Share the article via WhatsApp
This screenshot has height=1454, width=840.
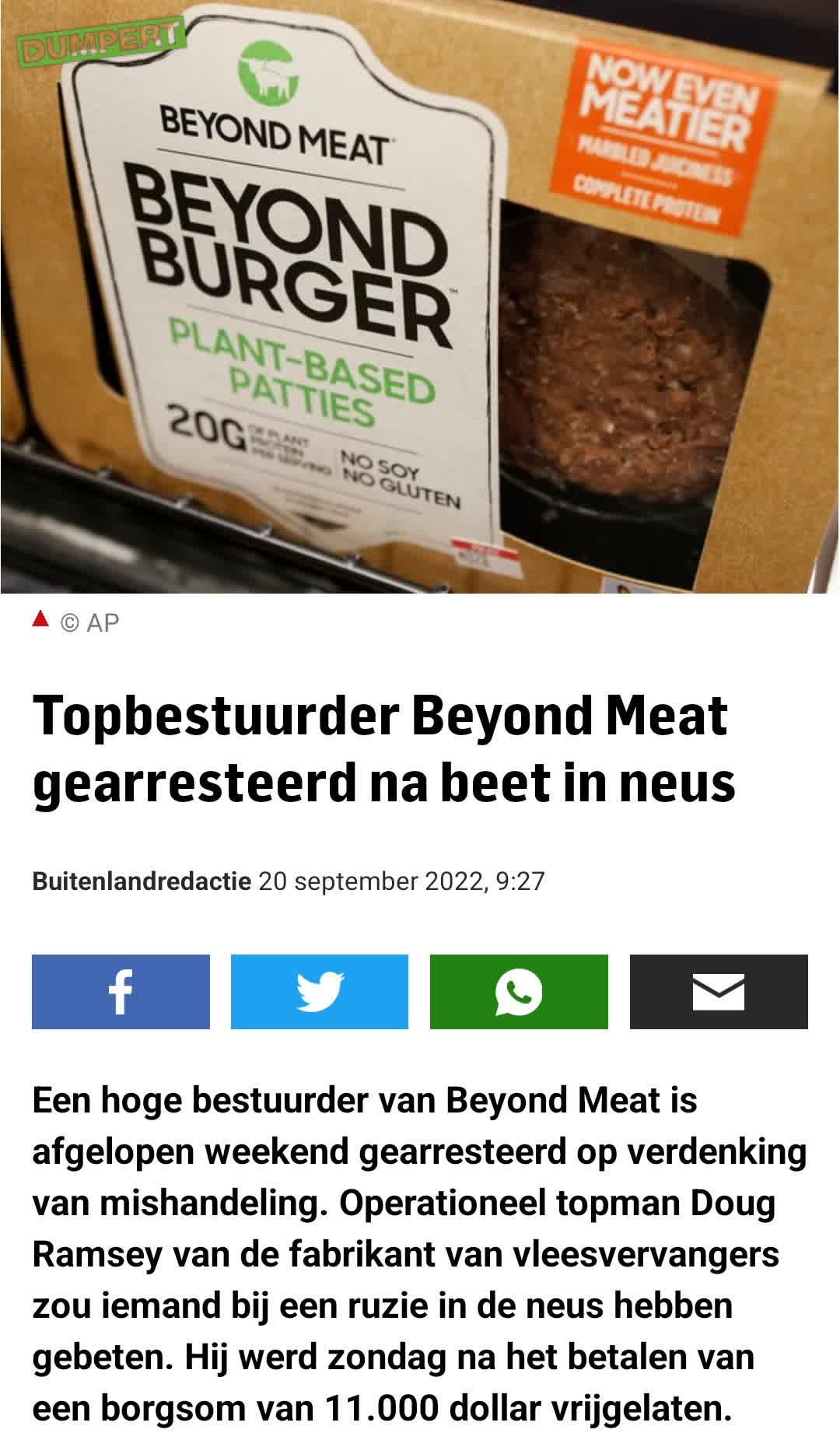coord(519,991)
